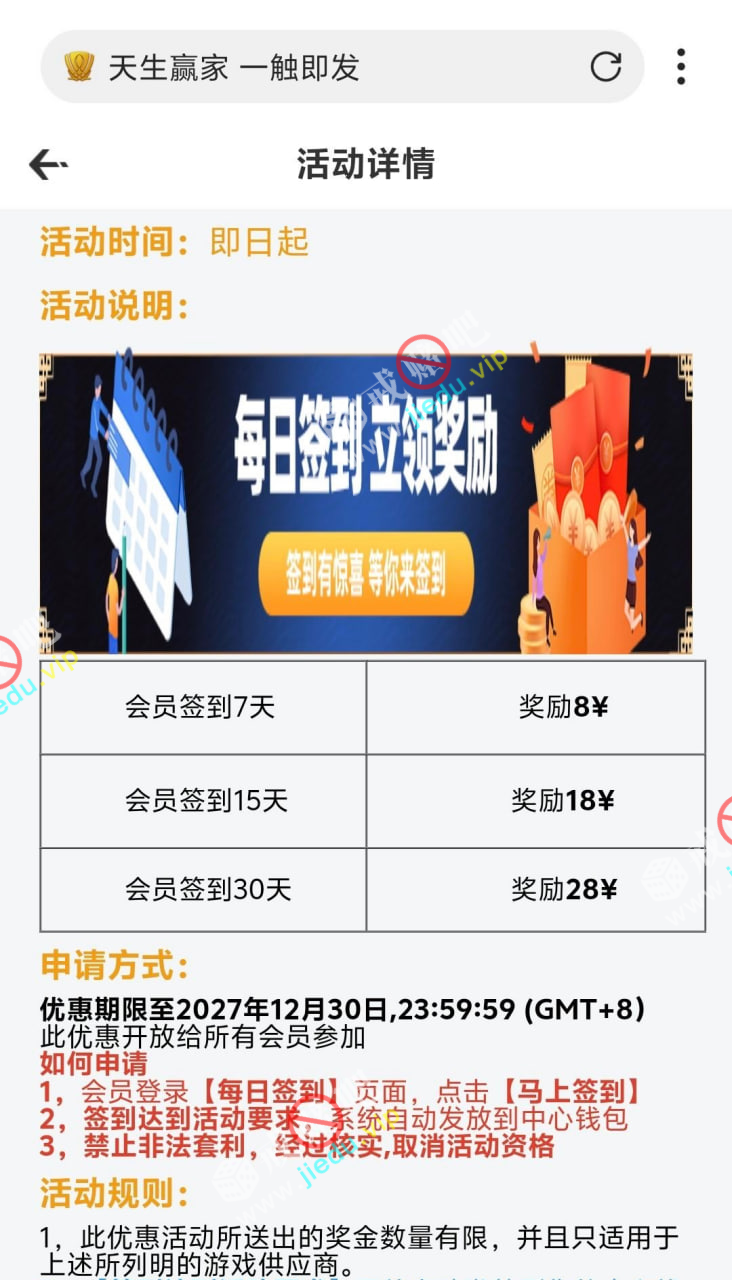Open the browser overflow menu
The width and height of the screenshot is (732, 1280).
[681, 67]
